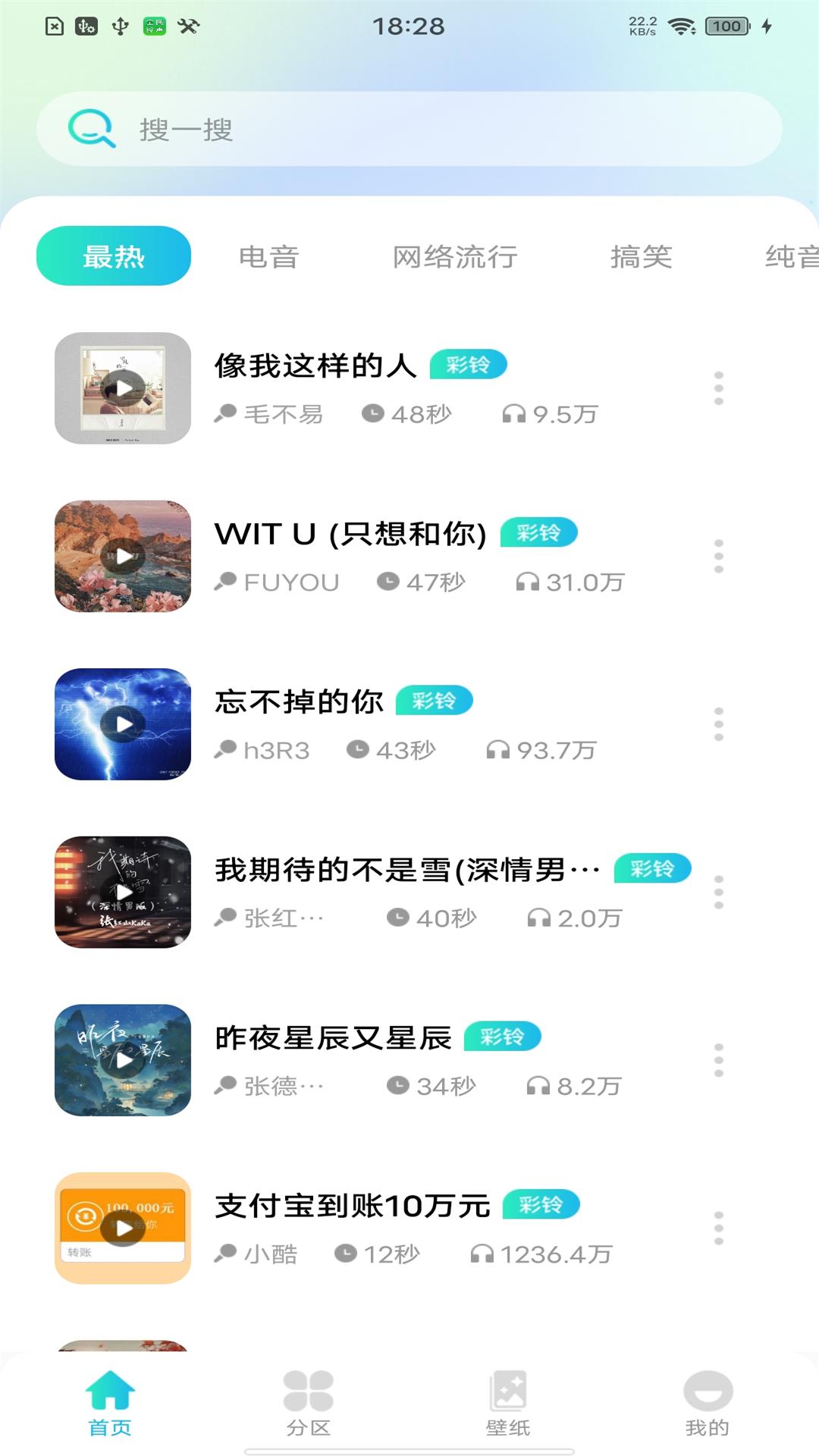Play the 昨夜星辰又星辰 ringtone preview
819x1456 pixels.
(123, 1060)
